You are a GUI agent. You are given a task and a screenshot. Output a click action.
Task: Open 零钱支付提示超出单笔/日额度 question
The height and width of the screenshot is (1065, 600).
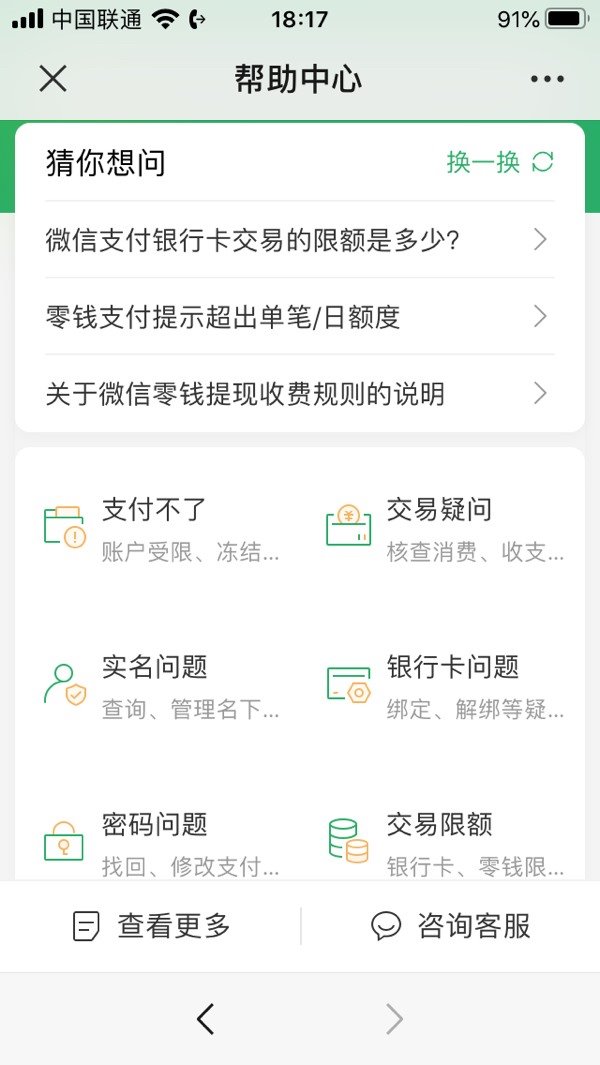click(299, 317)
